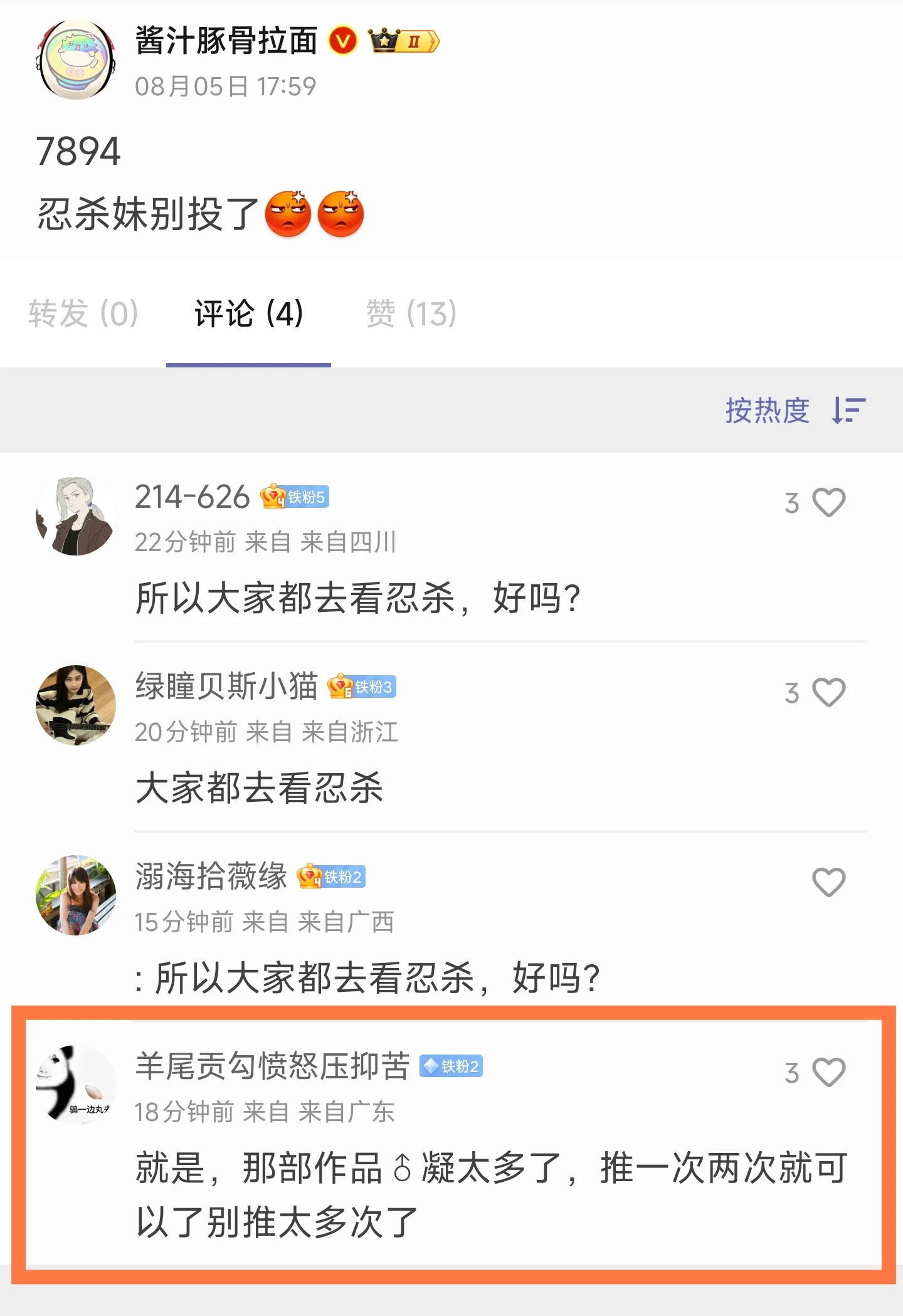
Task: Like the comment by 214-626
Action: tap(828, 503)
